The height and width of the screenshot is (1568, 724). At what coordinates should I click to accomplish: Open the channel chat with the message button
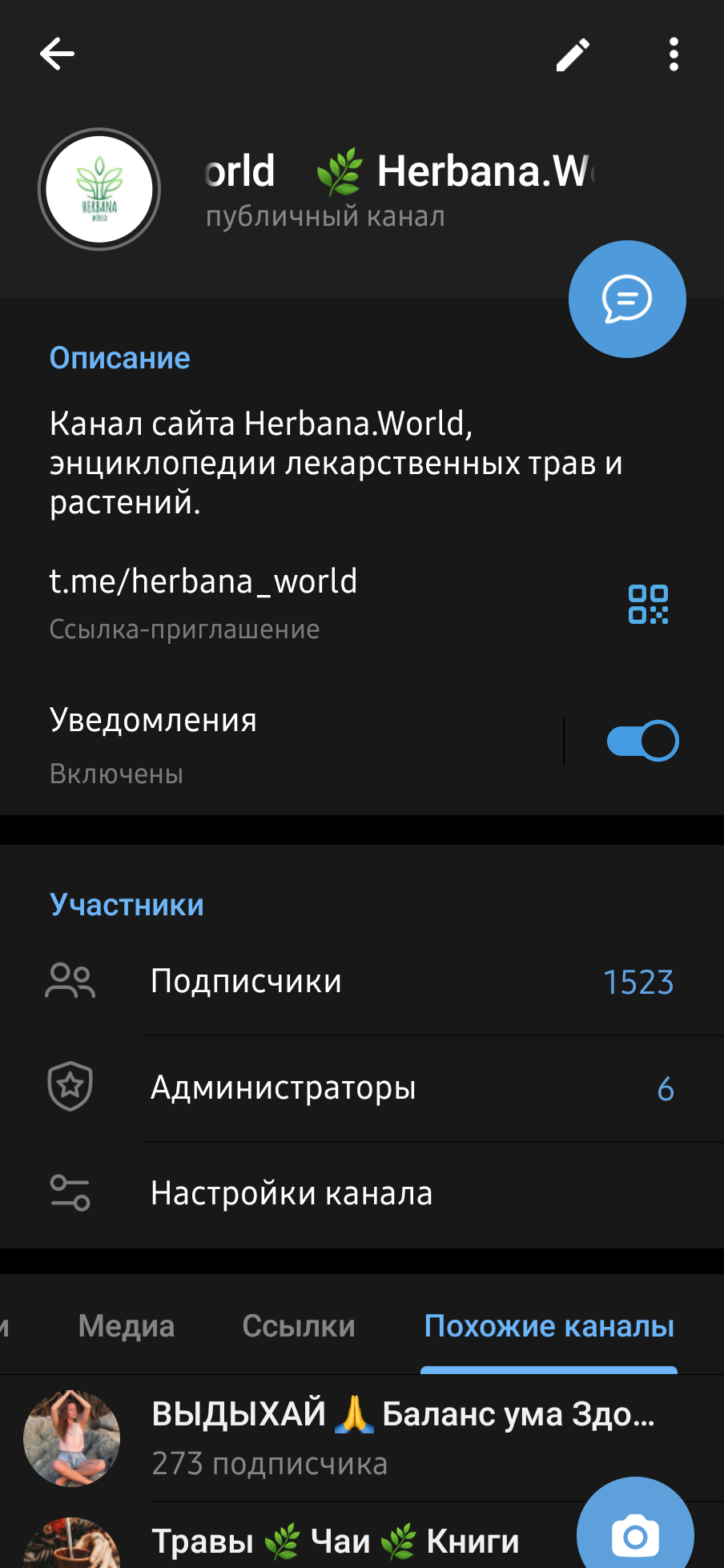pyautogui.click(x=627, y=299)
